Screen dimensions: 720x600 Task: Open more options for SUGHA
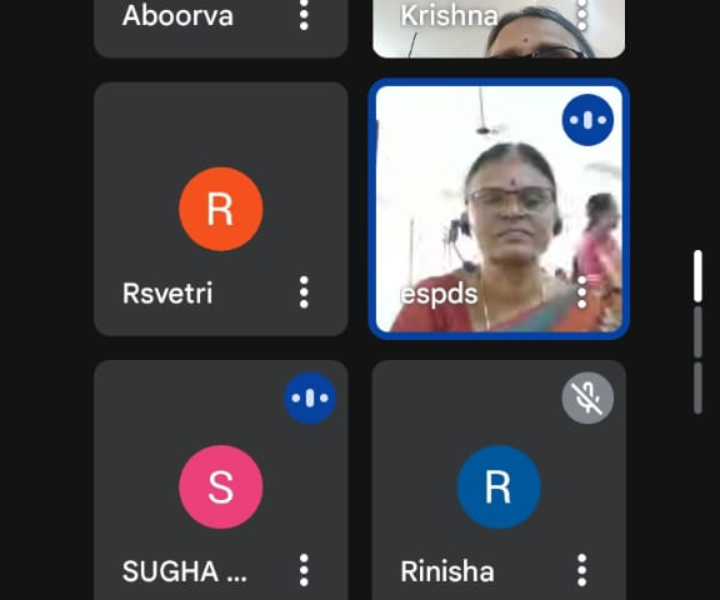[304, 570]
